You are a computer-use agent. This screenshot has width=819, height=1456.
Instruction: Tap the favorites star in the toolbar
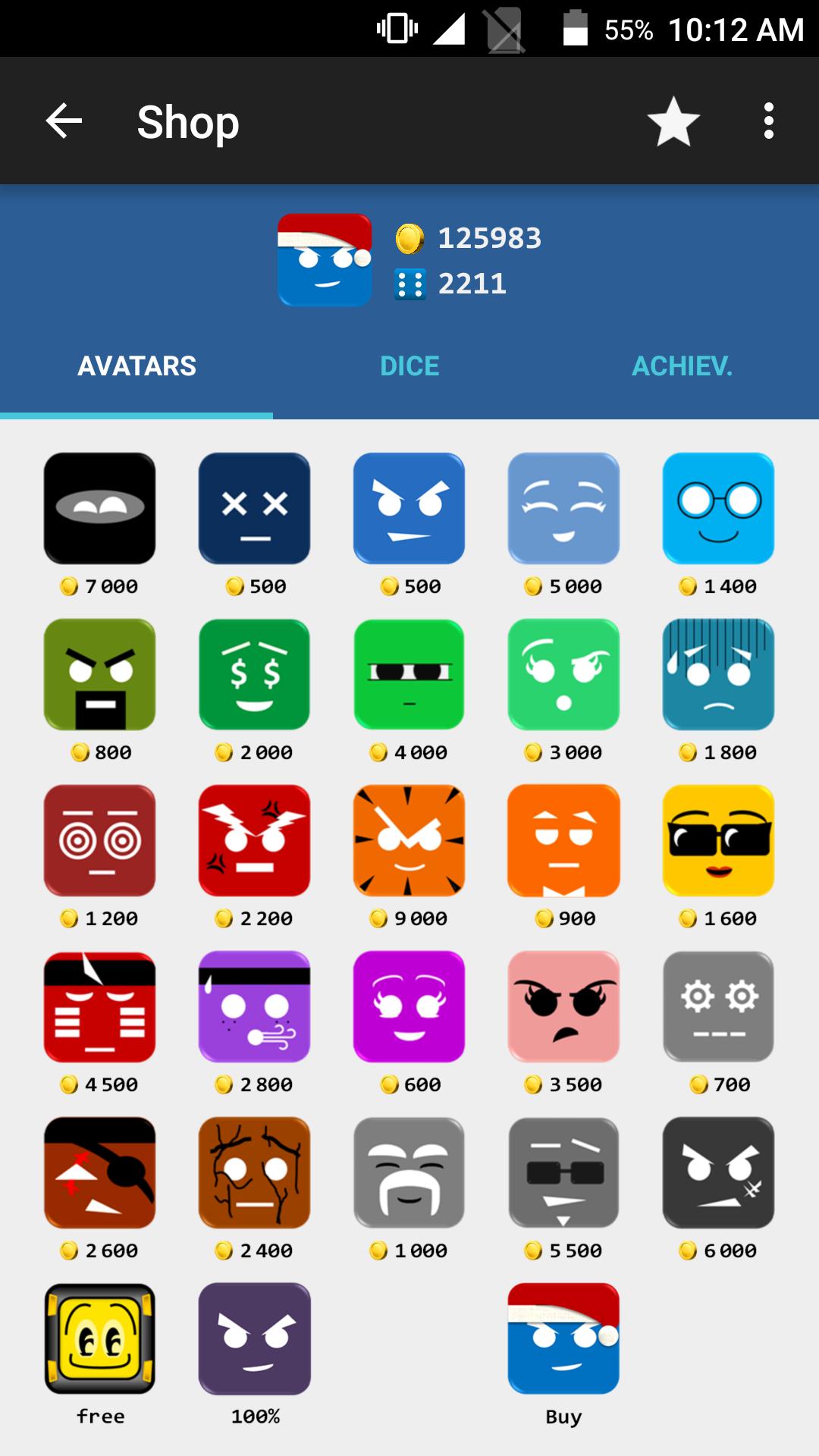point(672,120)
